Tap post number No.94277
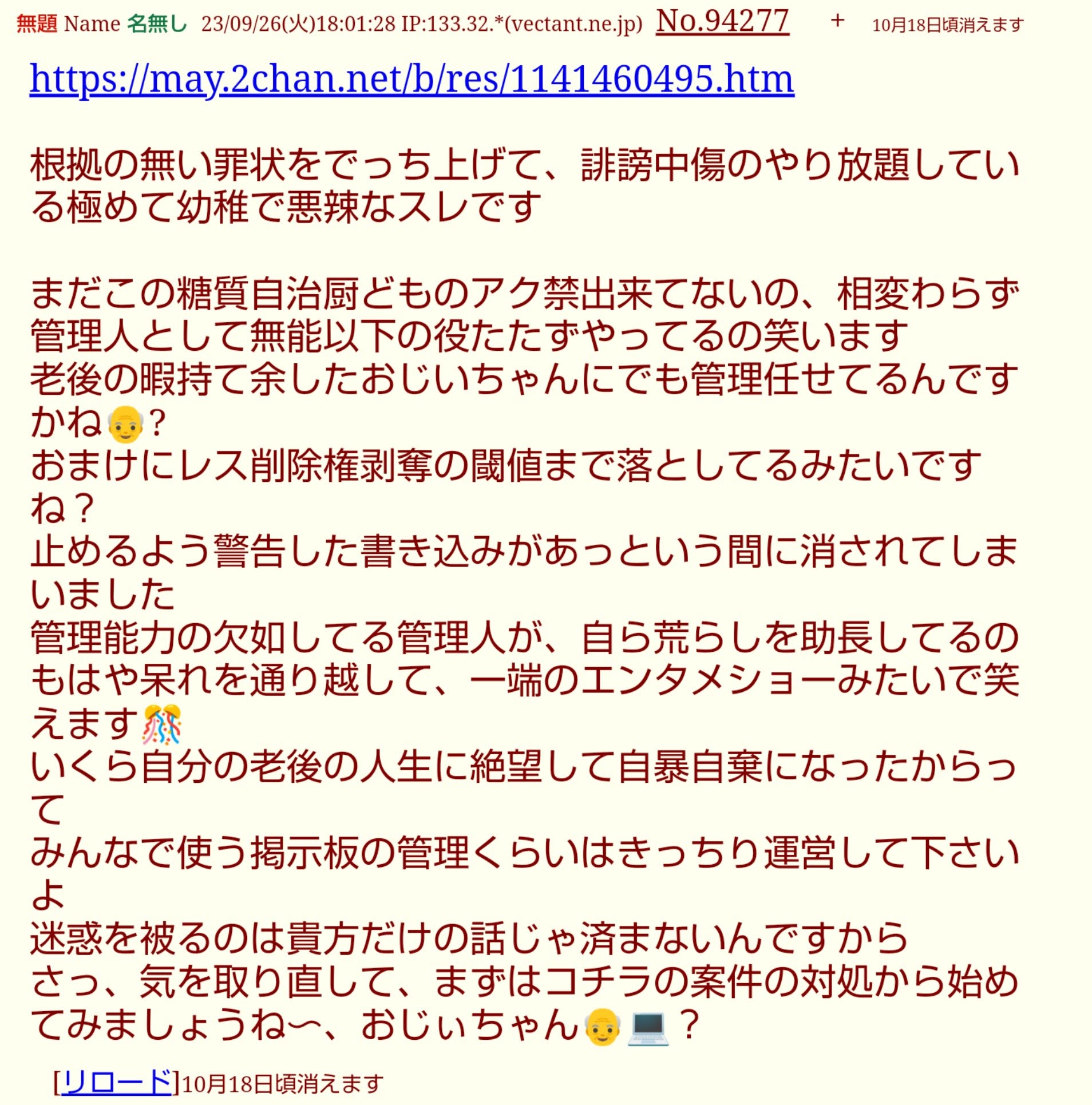The image size is (1092, 1105). coord(722,22)
